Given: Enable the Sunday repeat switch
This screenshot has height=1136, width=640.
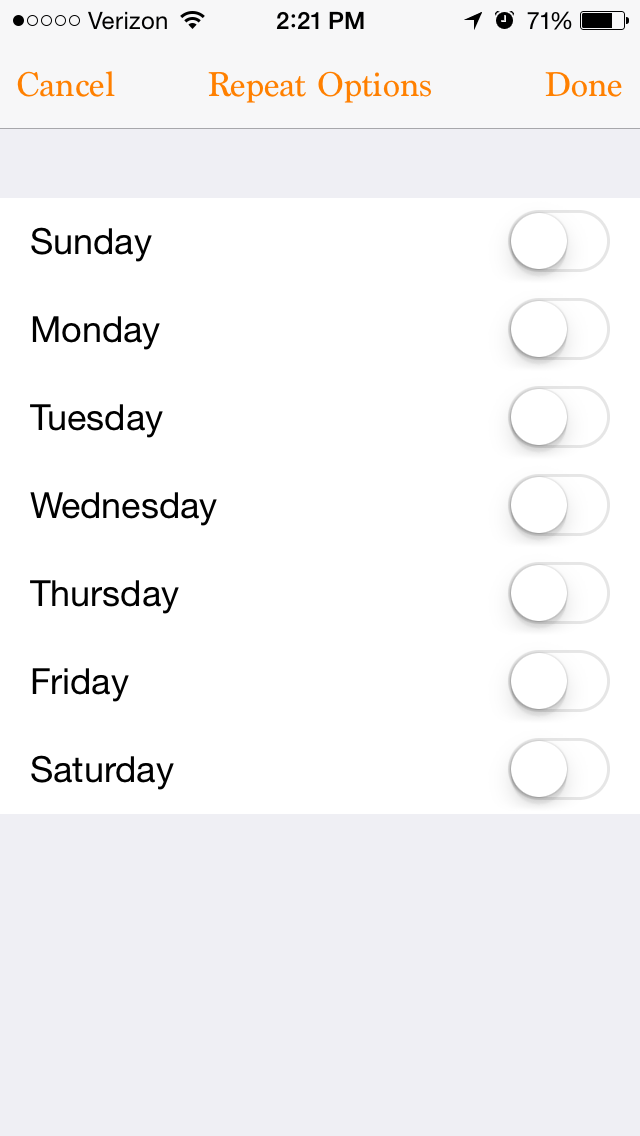Looking at the screenshot, I should click(x=559, y=242).
